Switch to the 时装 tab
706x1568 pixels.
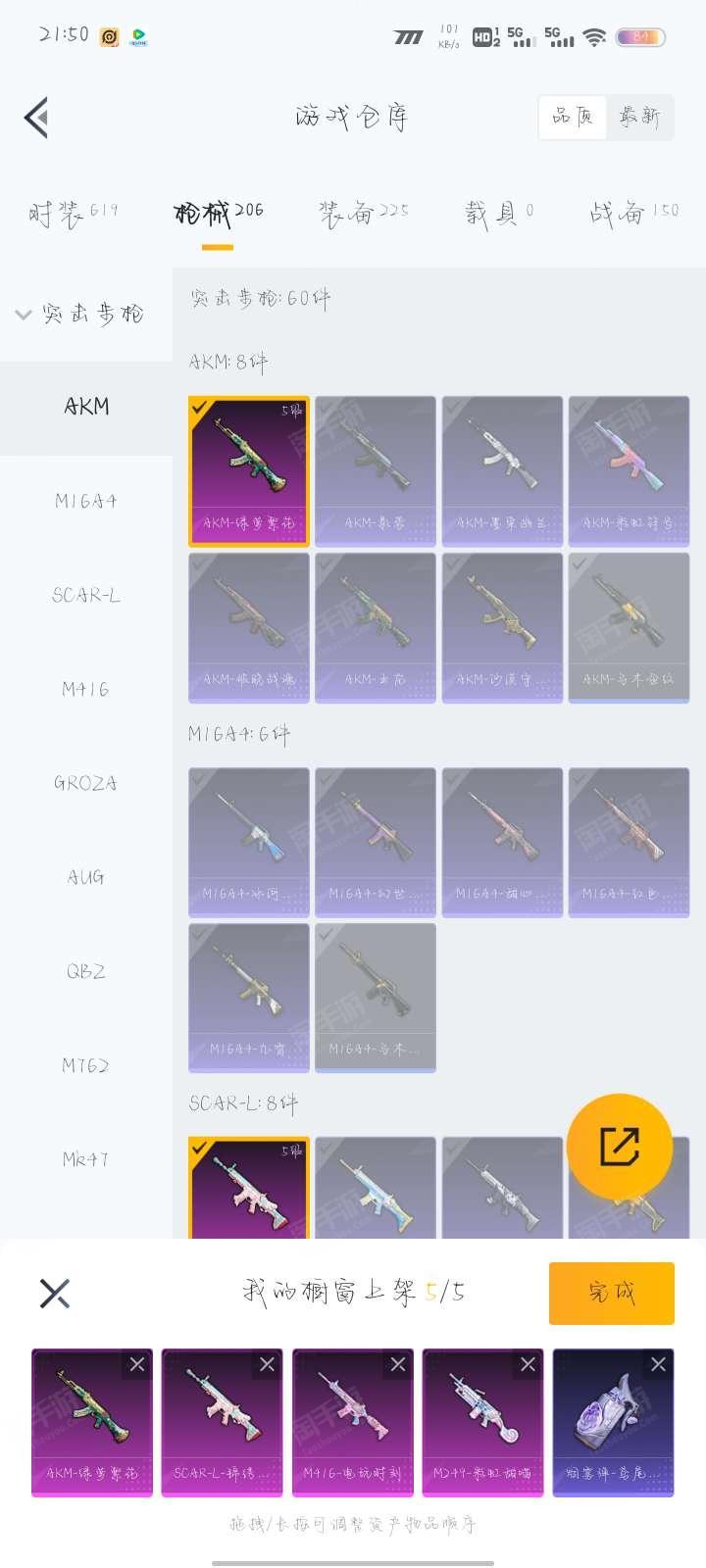click(74, 212)
